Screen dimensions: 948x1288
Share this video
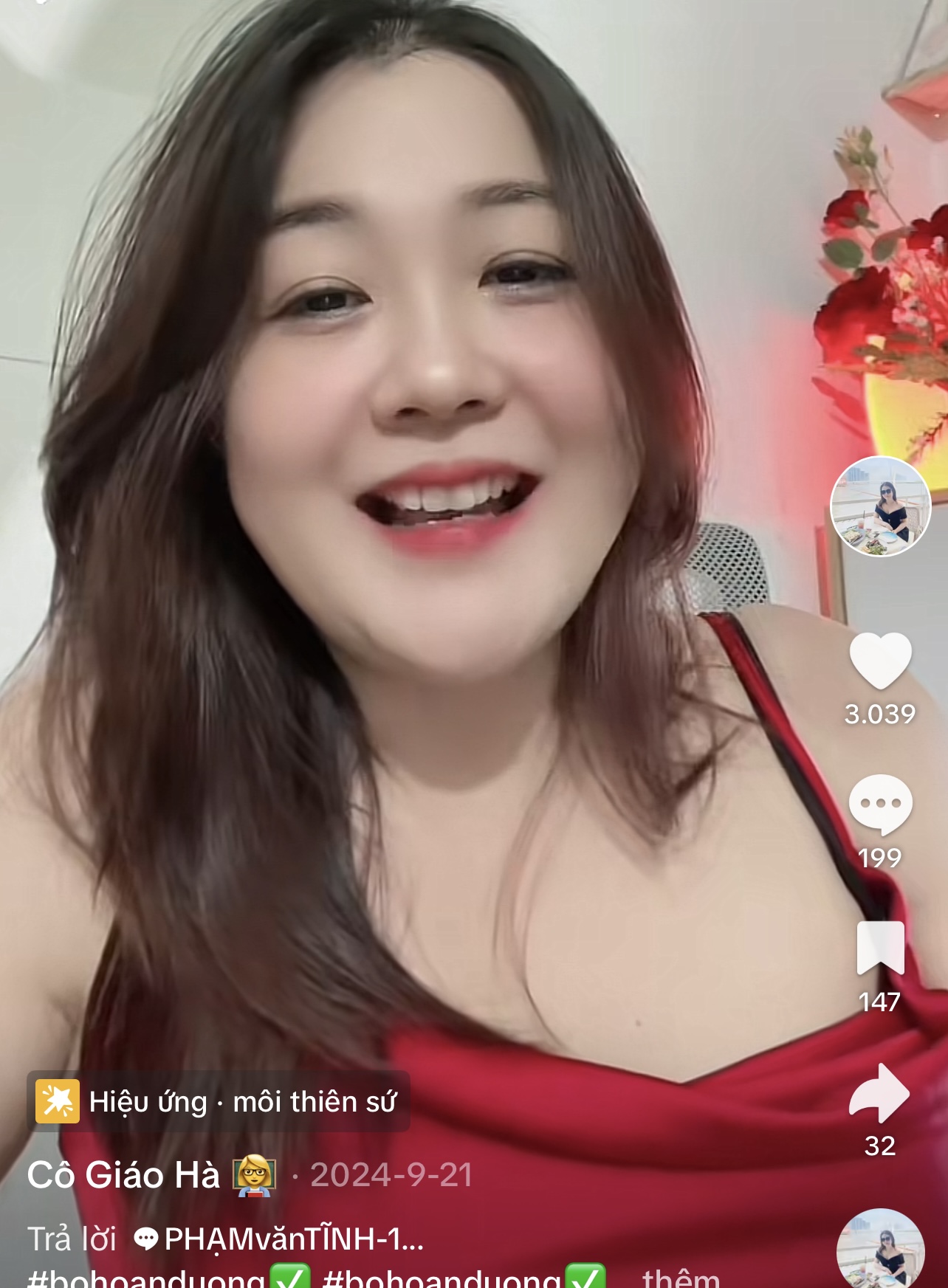coord(880,1093)
